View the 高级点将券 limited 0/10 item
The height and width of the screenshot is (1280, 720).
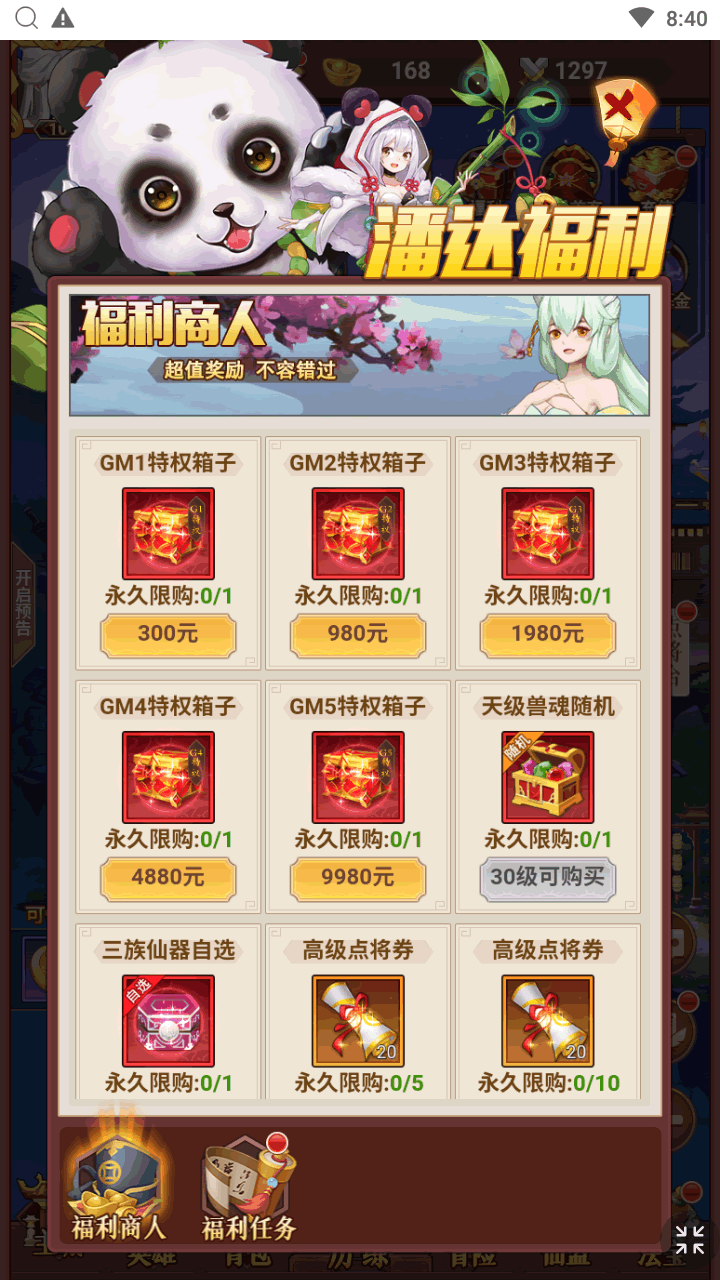click(x=547, y=1021)
